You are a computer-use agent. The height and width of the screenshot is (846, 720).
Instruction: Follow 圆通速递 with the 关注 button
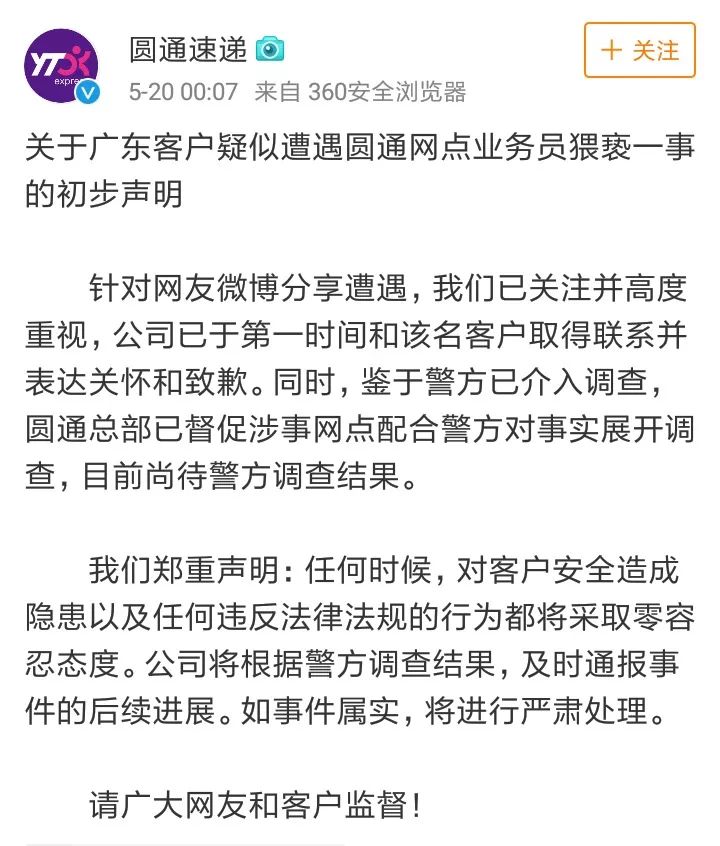tap(640, 50)
